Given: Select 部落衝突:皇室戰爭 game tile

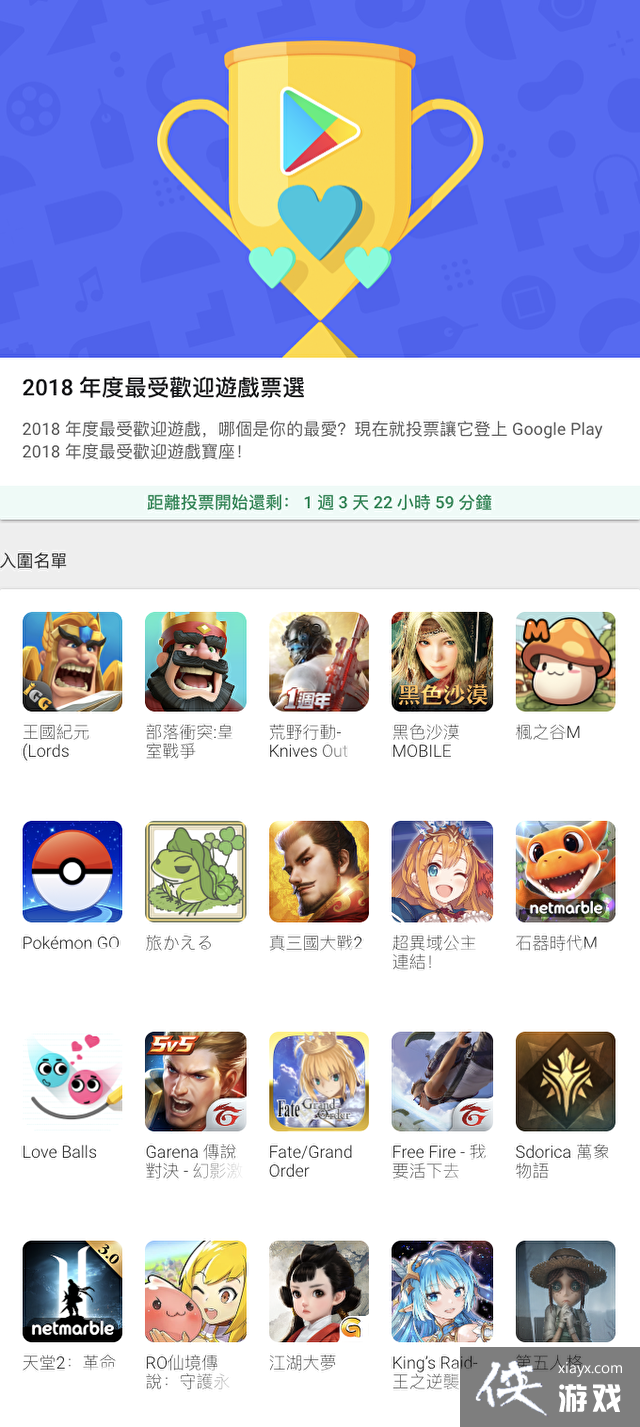Looking at the screenshot, I should (x=196, y=662).
